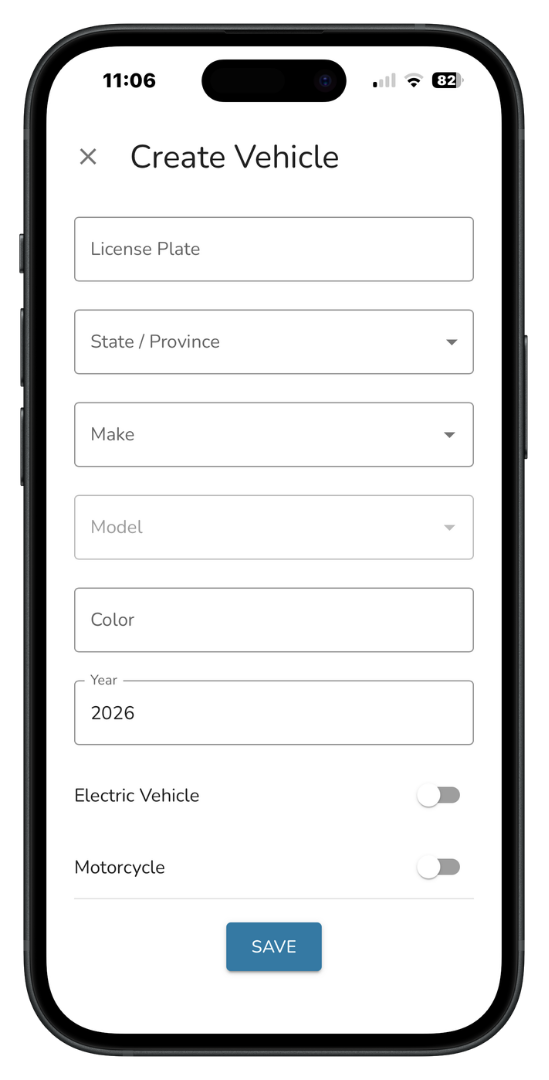Open the Model dropdown
Viewport: 549px width, 1080px height.
pos(273,527)
